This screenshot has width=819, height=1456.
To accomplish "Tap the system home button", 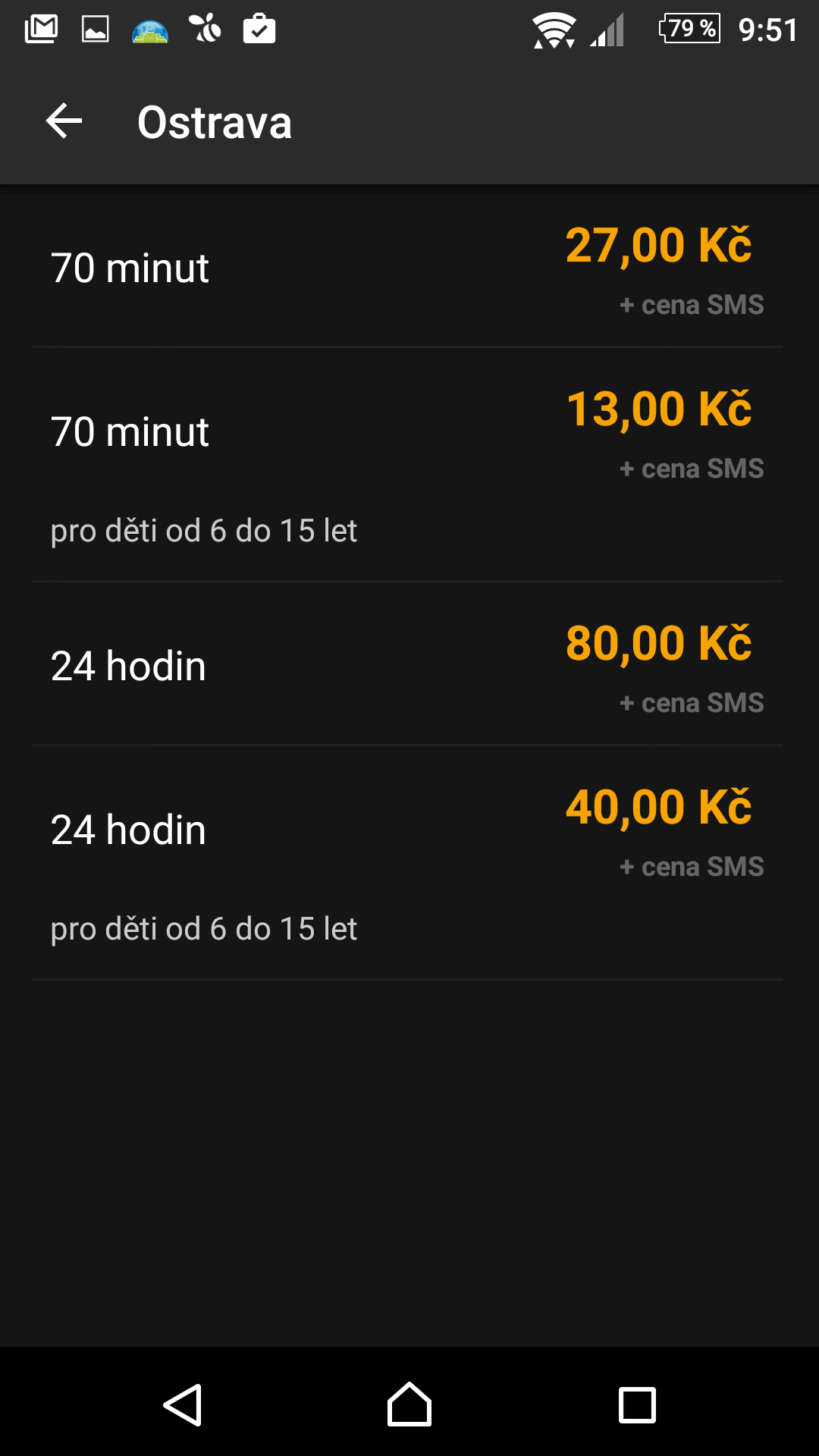I will tap(409, 1404).
